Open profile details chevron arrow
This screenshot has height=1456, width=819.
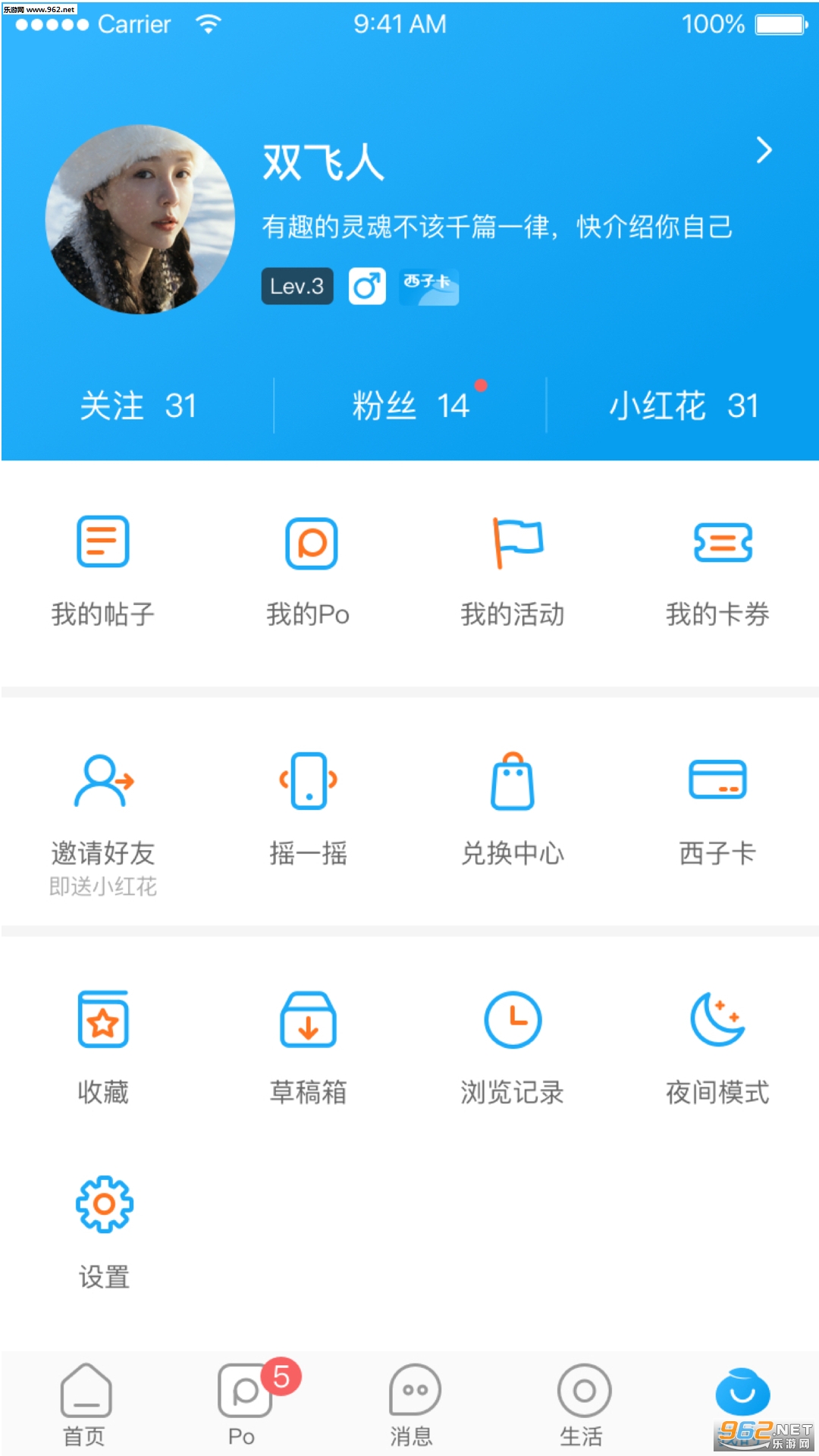(764, 150)
